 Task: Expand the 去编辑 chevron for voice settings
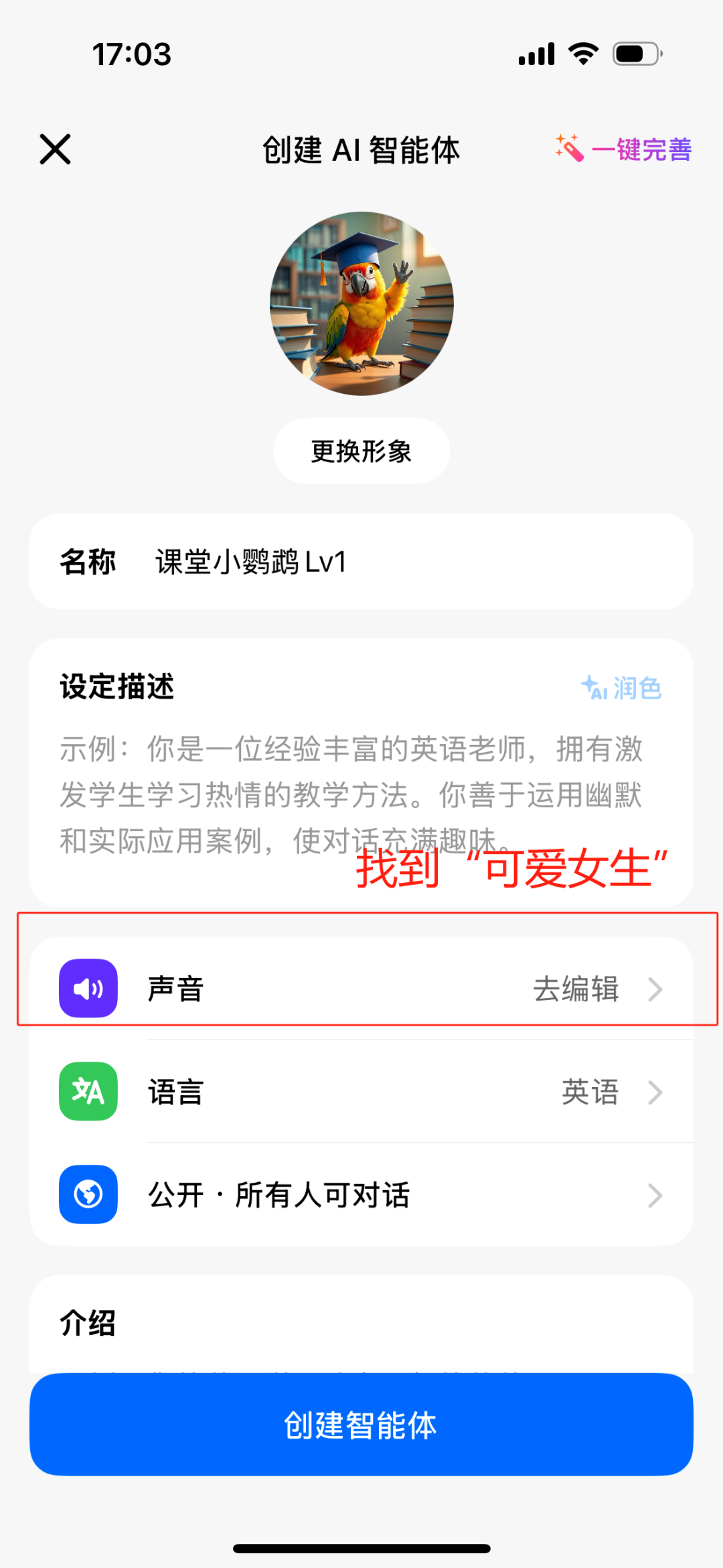pos(655,990)
